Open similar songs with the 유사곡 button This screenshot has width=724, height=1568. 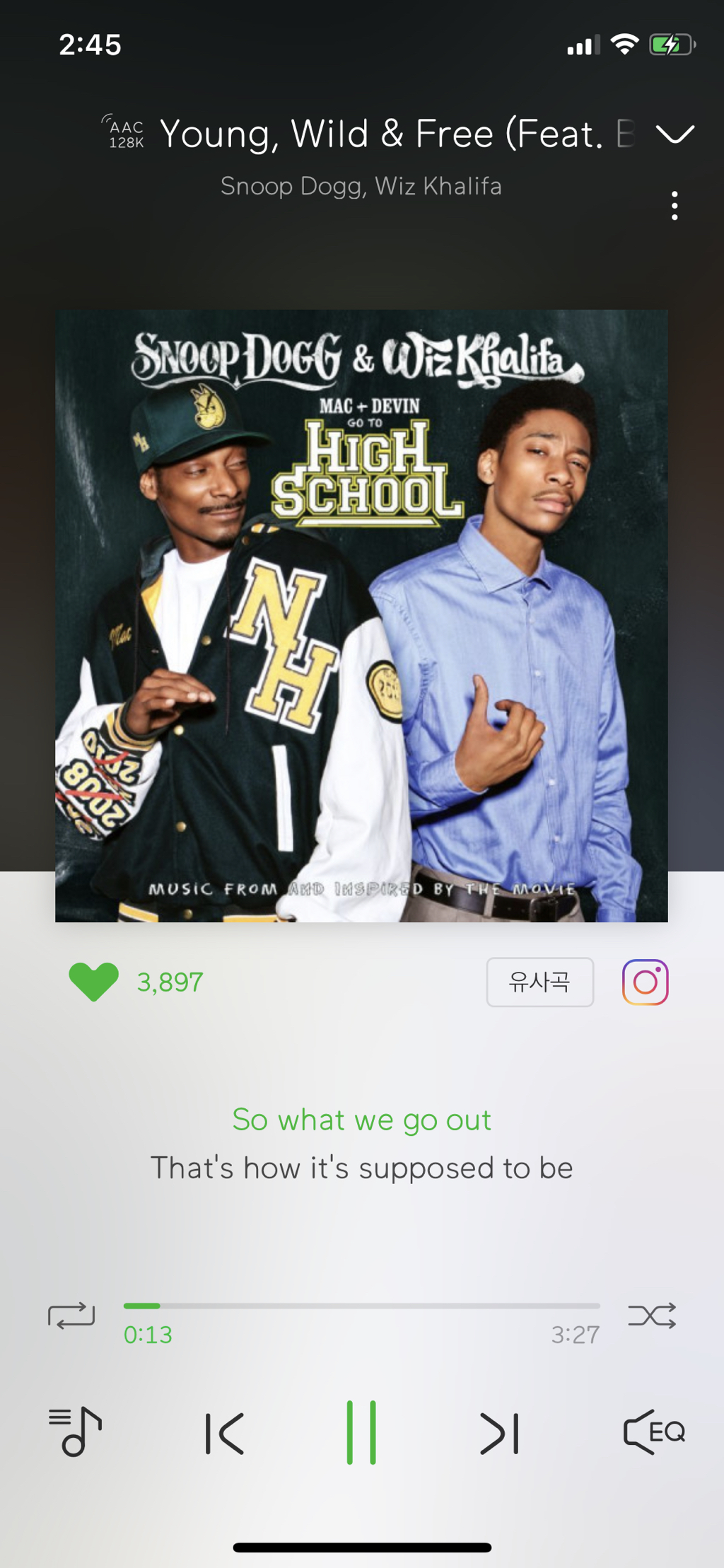[539, 982]
